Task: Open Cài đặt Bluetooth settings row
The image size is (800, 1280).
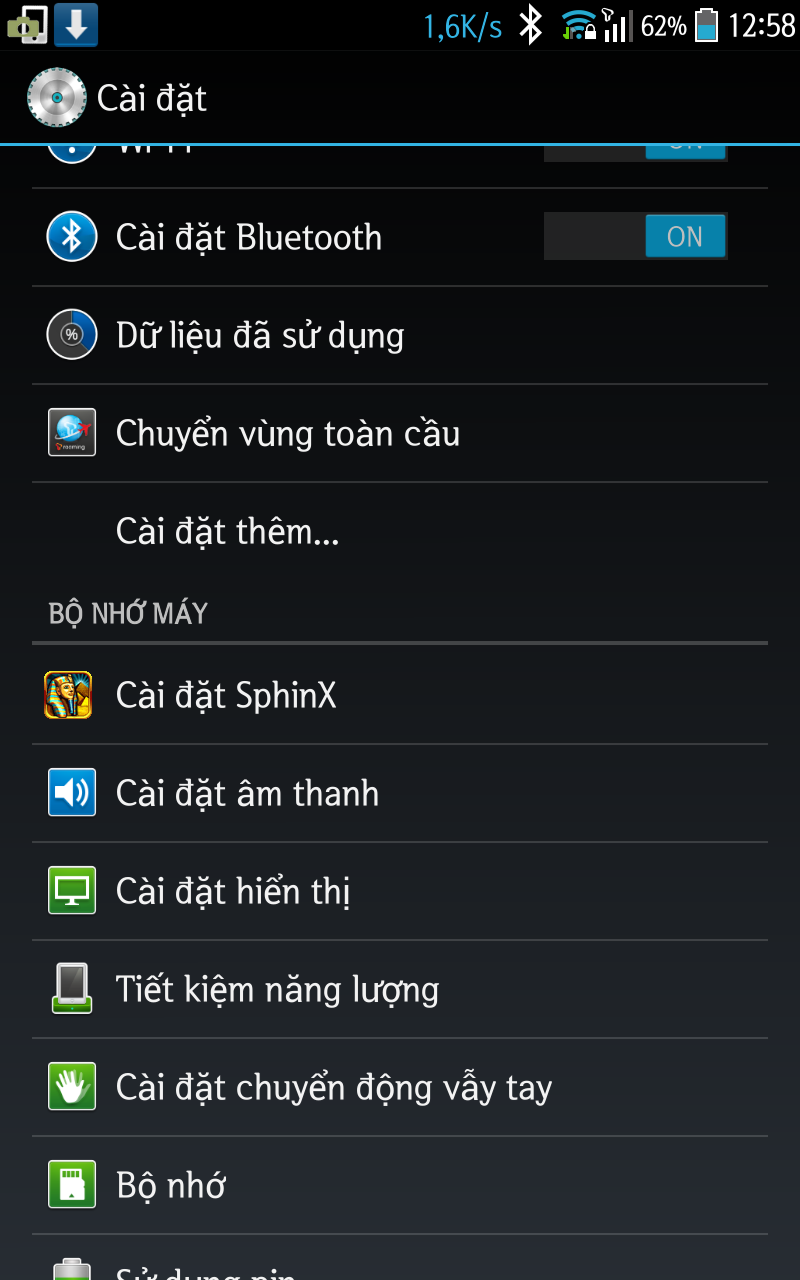Action: pyautogui.click(x=400, y=238)
